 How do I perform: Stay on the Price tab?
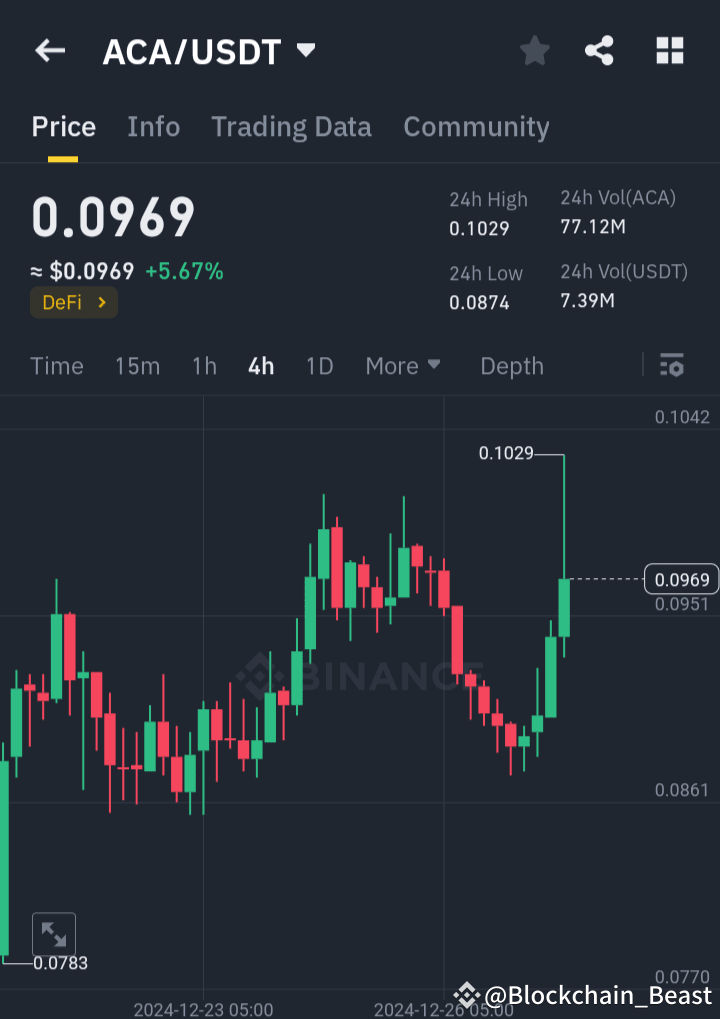click(x=63, y=127)
